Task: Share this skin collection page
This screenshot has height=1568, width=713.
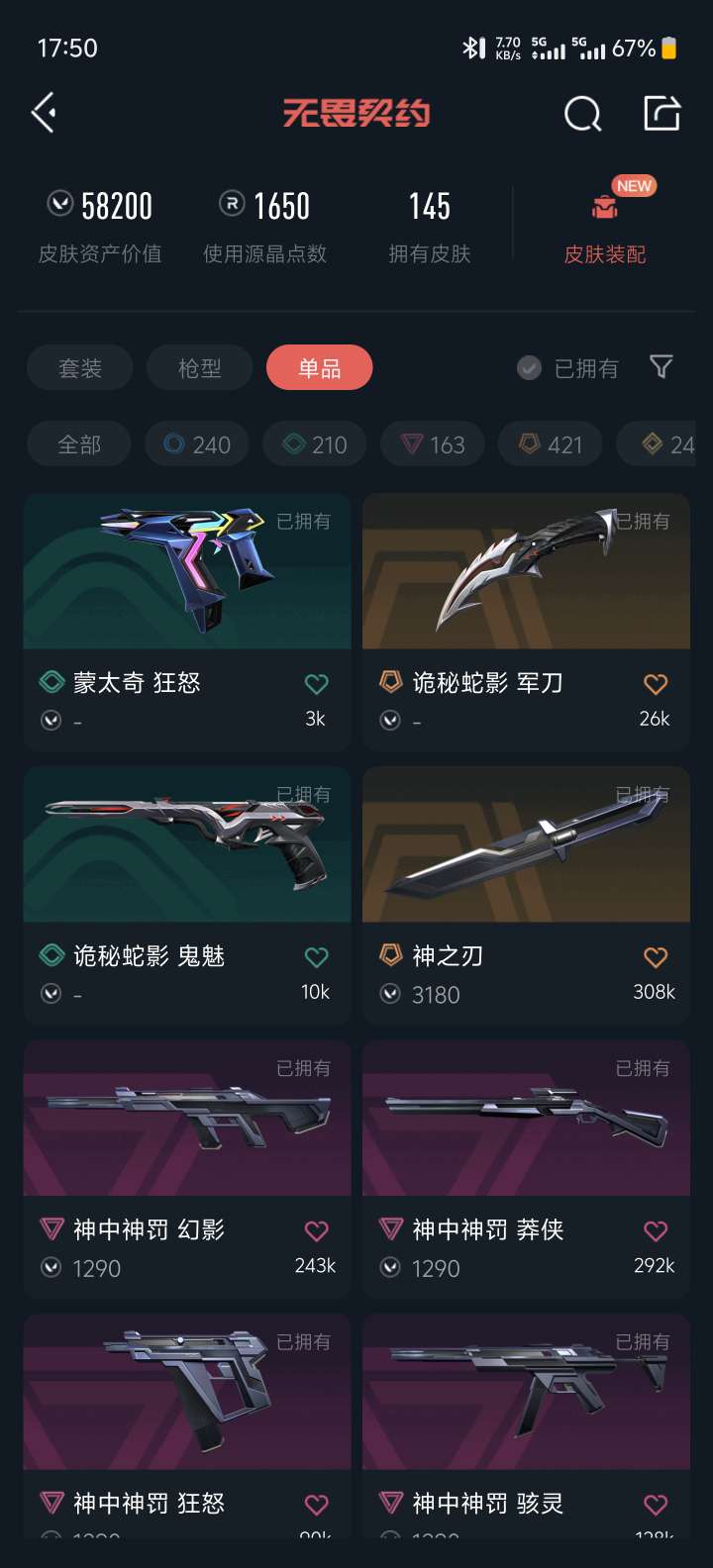Action: (x=662, y=113)
